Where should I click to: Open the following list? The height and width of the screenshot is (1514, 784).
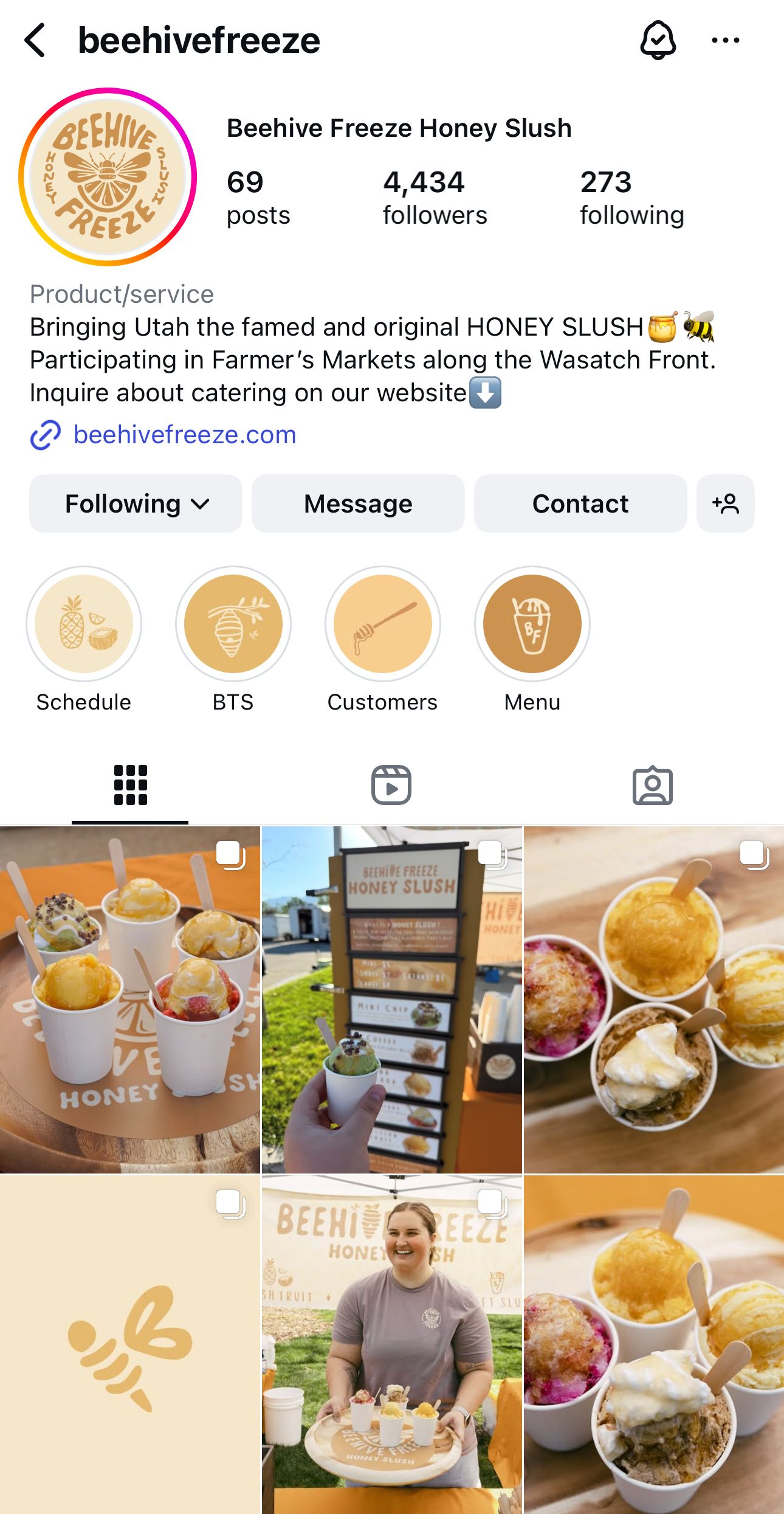(631, 198)
